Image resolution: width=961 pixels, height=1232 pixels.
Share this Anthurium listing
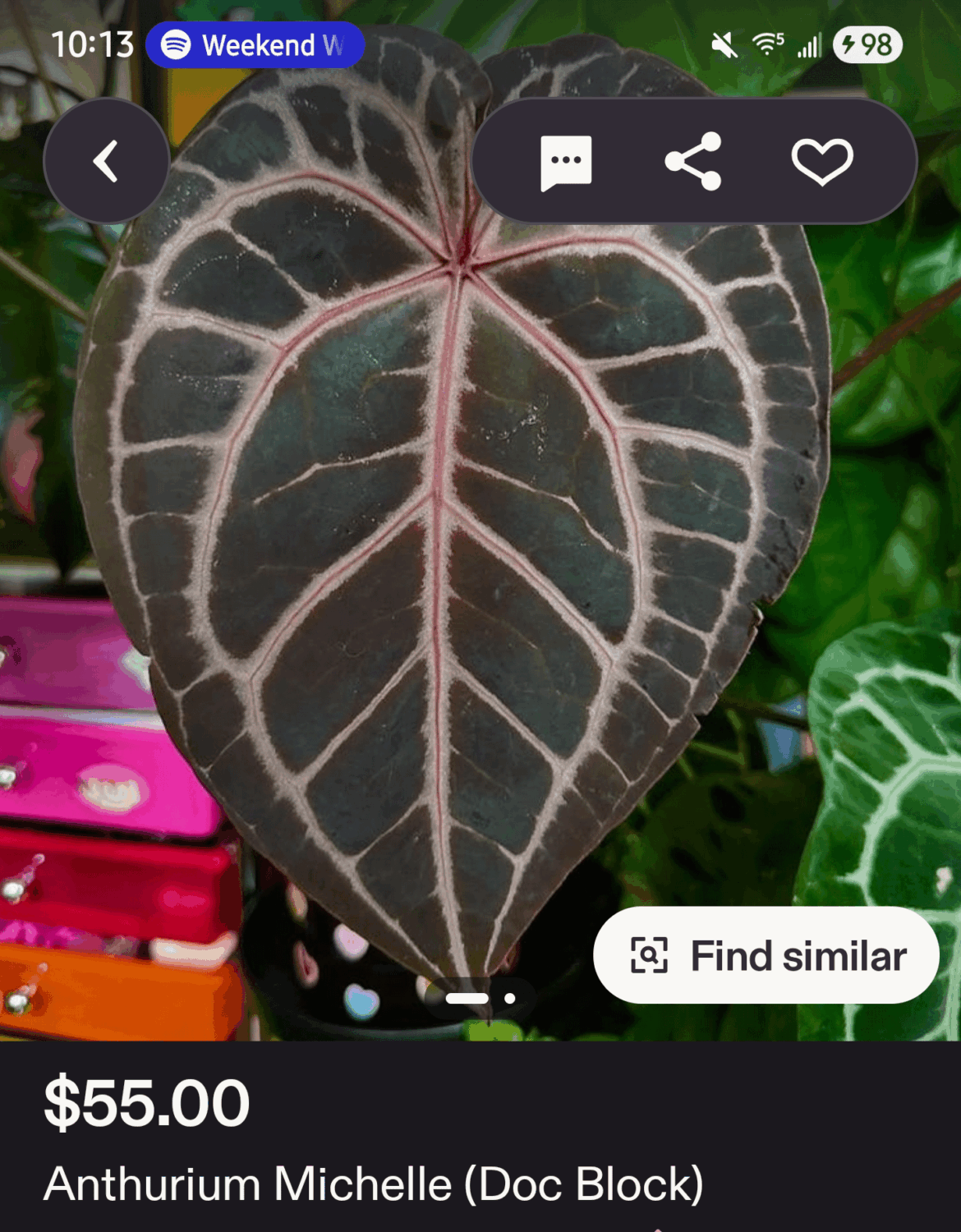point(693,161)
